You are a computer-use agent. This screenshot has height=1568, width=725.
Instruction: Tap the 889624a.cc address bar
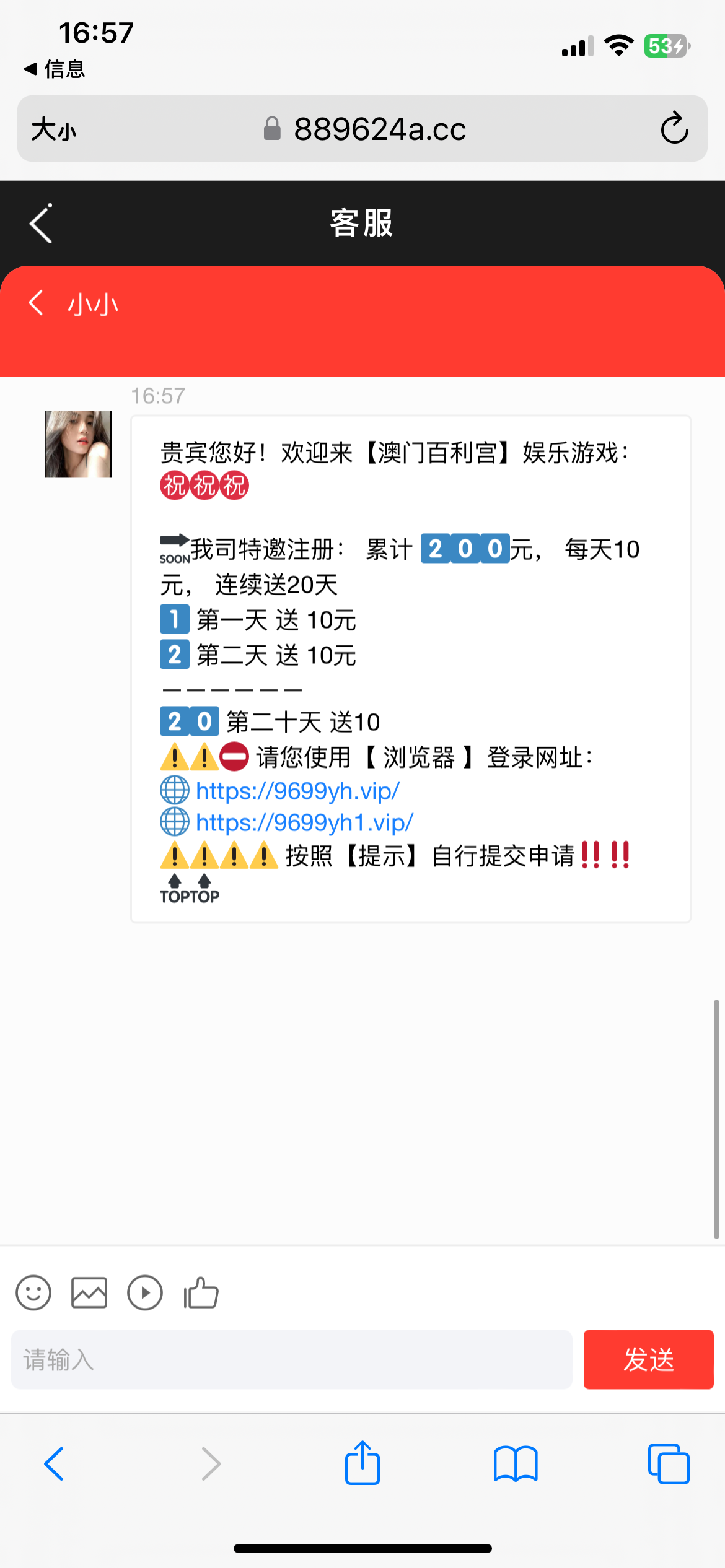coord(379,129)
